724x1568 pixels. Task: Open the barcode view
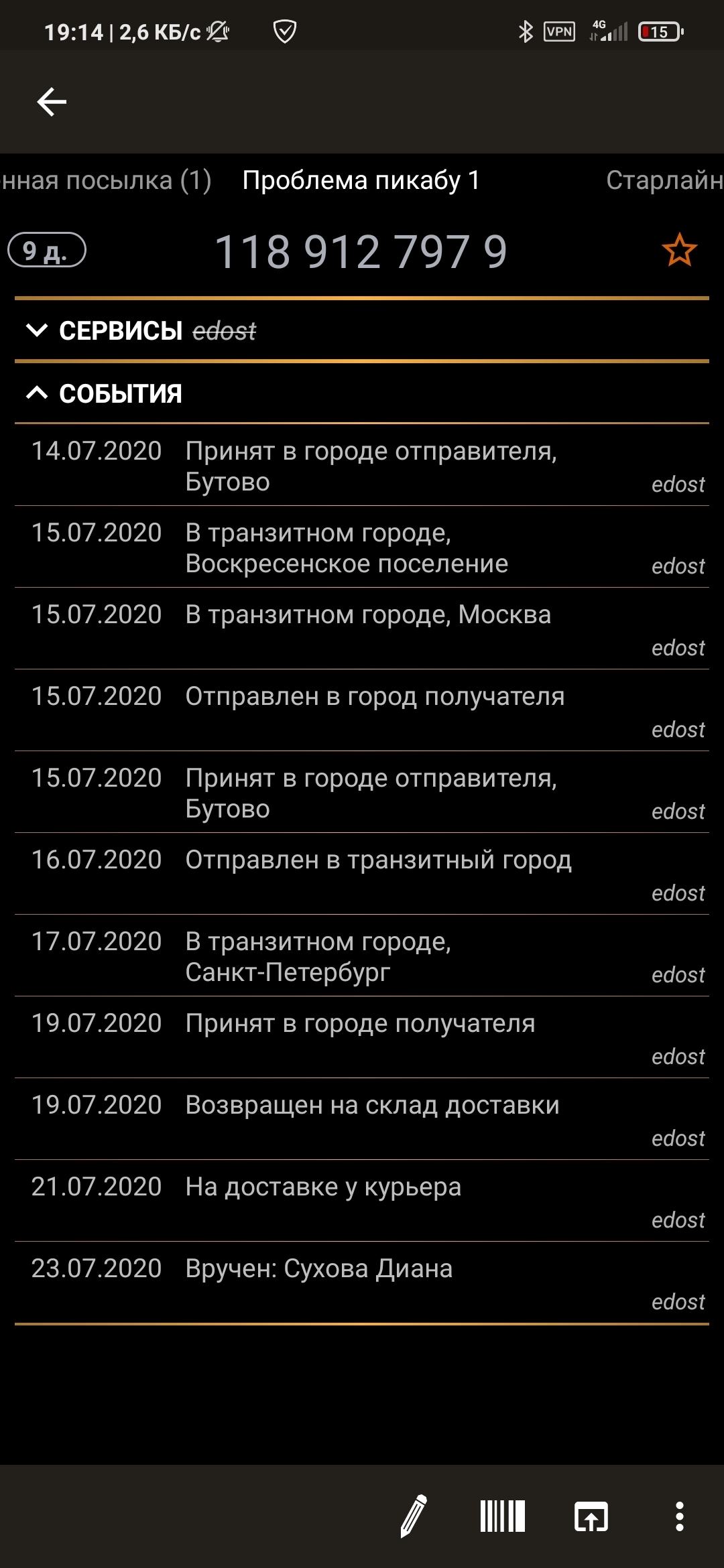(x=502, y=1516)
